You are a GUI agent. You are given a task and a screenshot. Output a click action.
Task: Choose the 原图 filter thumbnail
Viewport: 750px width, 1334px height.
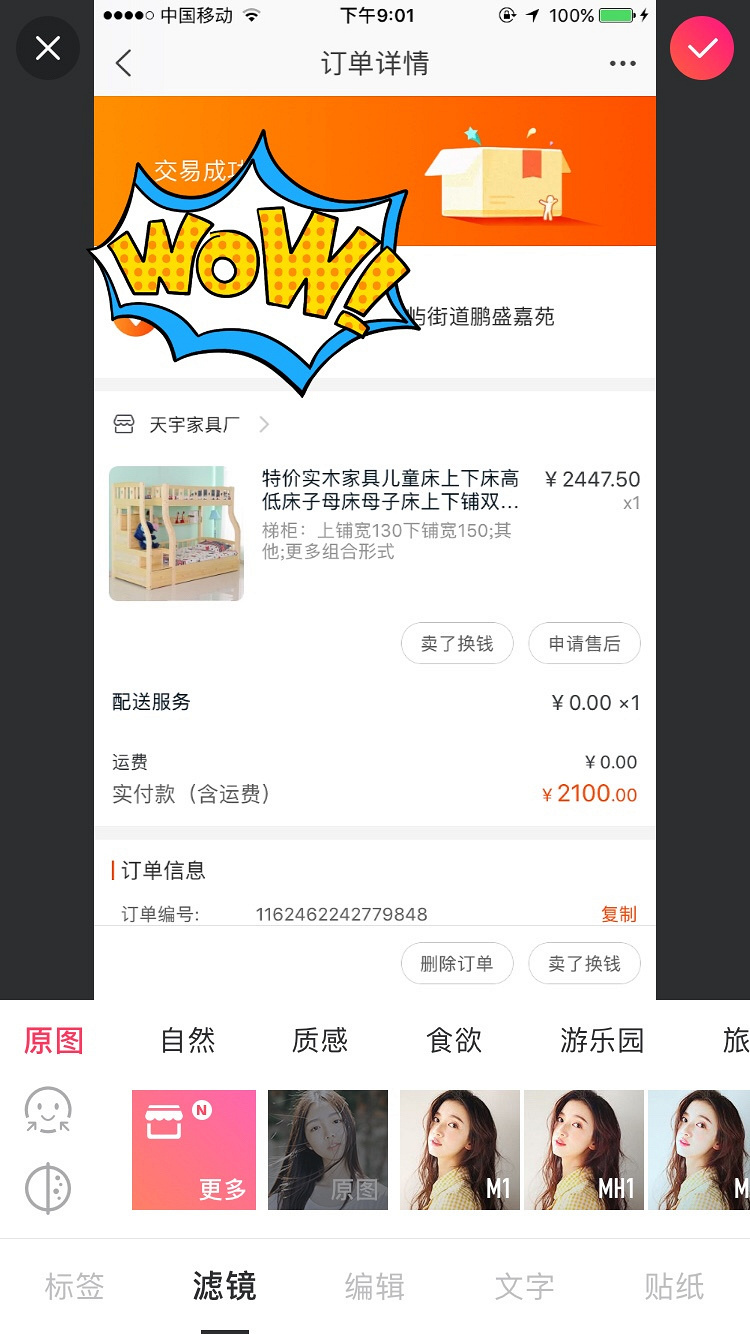[328, 1150]
